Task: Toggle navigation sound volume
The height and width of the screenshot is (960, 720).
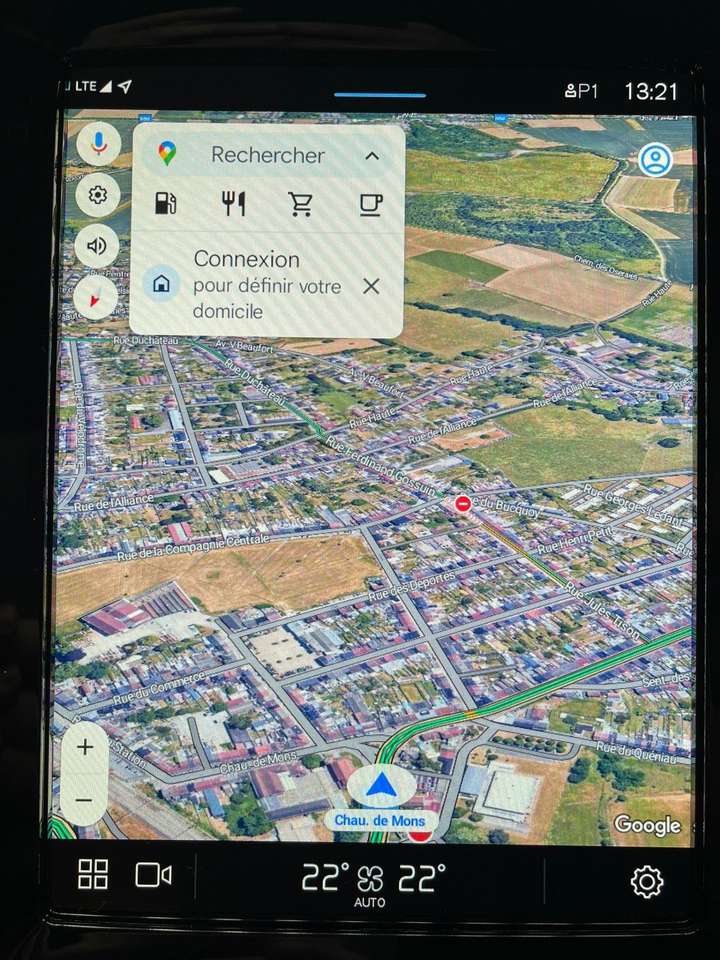Action: coord(98,245)
